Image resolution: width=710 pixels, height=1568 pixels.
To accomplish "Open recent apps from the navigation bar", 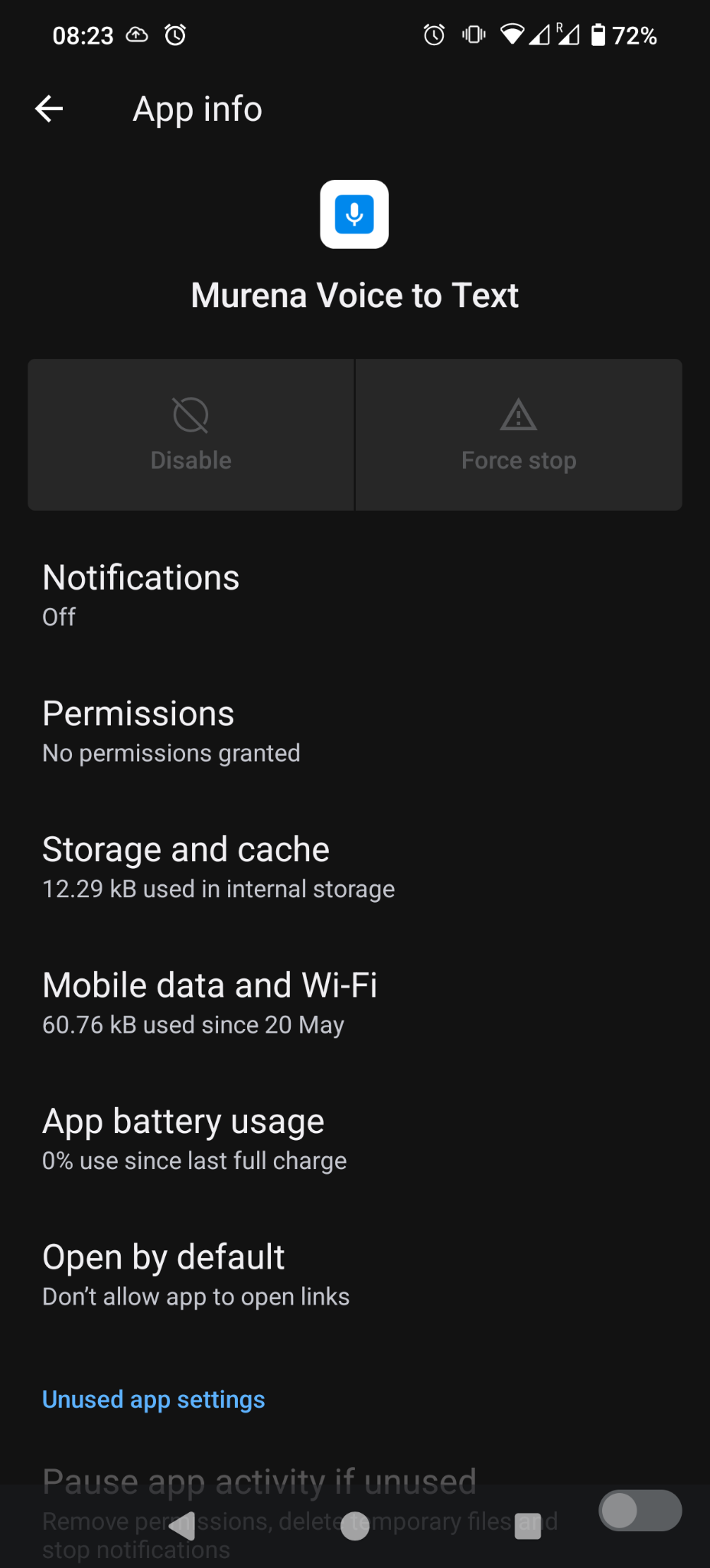I will [528, 1526].
